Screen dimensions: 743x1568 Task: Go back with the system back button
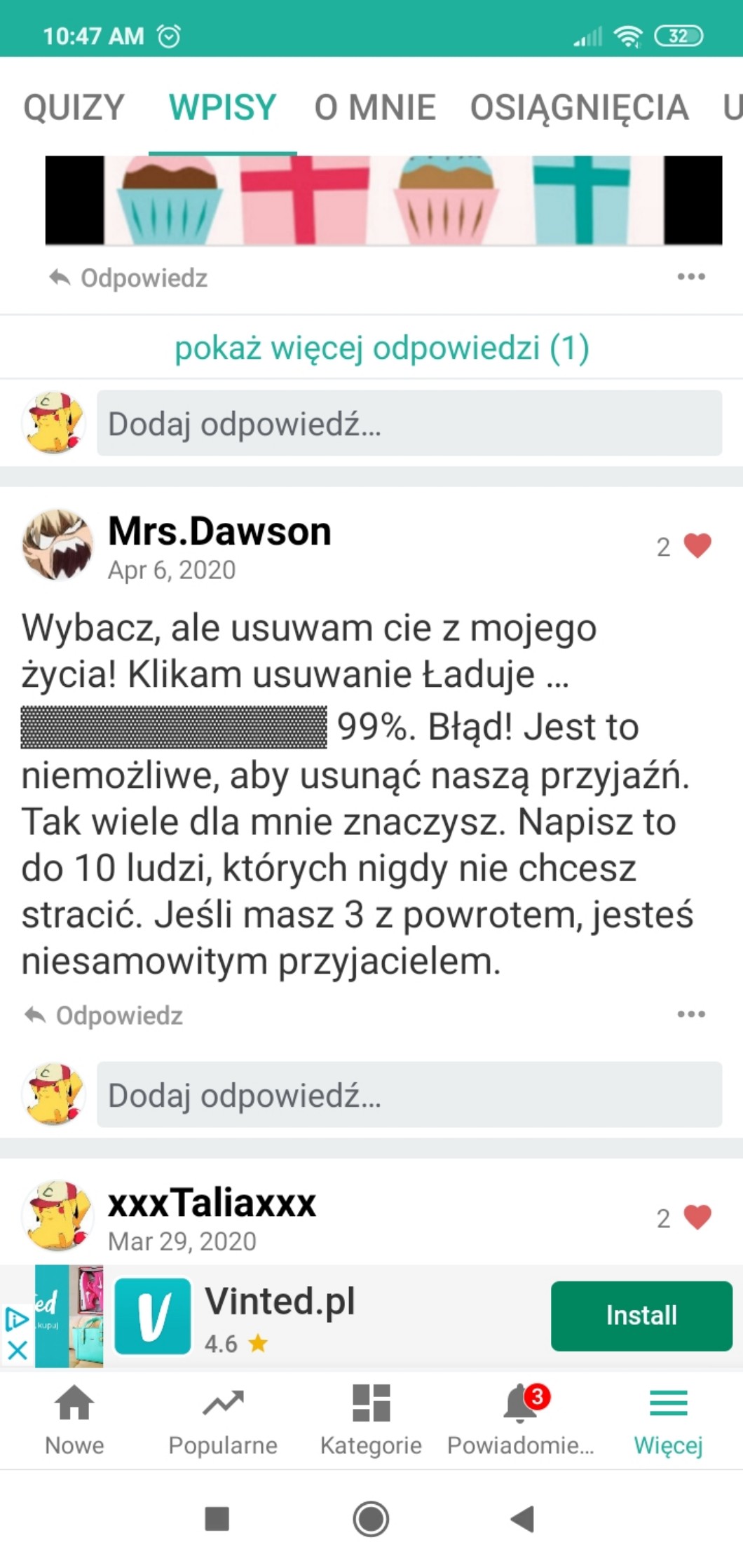click(522, 1519)
